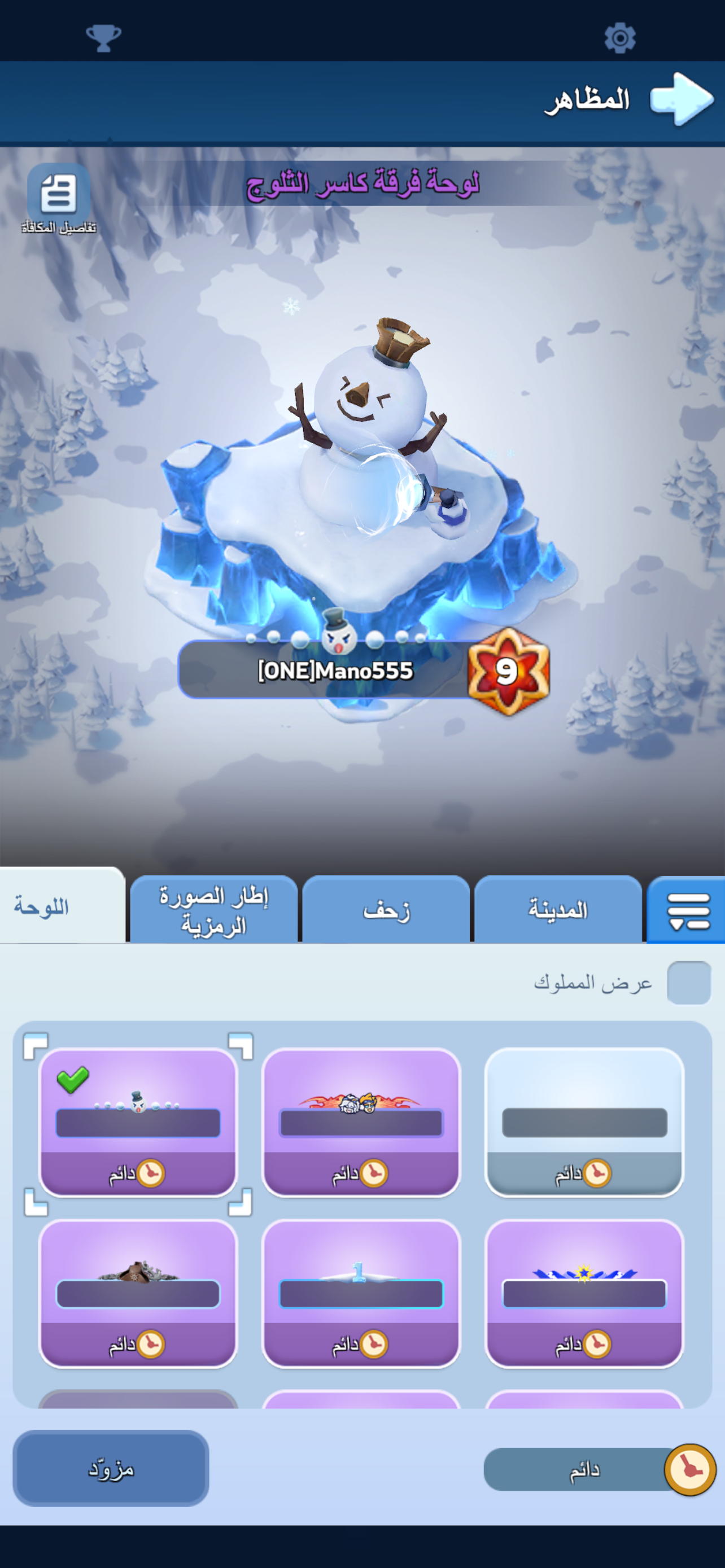725x1568 pixels.
Task: Switch to the اللوحة tab
Action: pyautogui.click(x=63, y=906)
